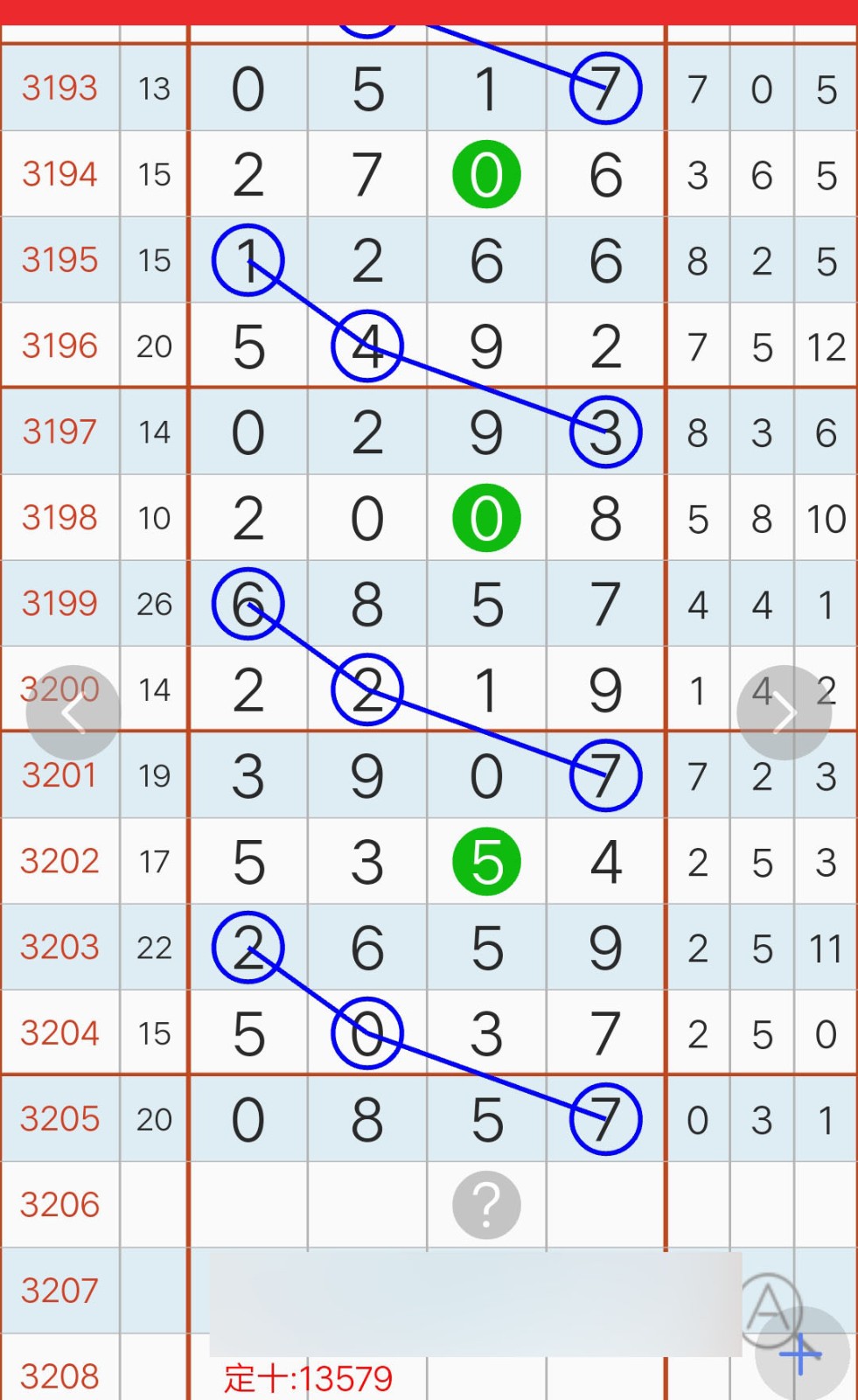Go to the previous image with left arrow
The width and height of the screenshot is (858, 1400).
point(73,713)
